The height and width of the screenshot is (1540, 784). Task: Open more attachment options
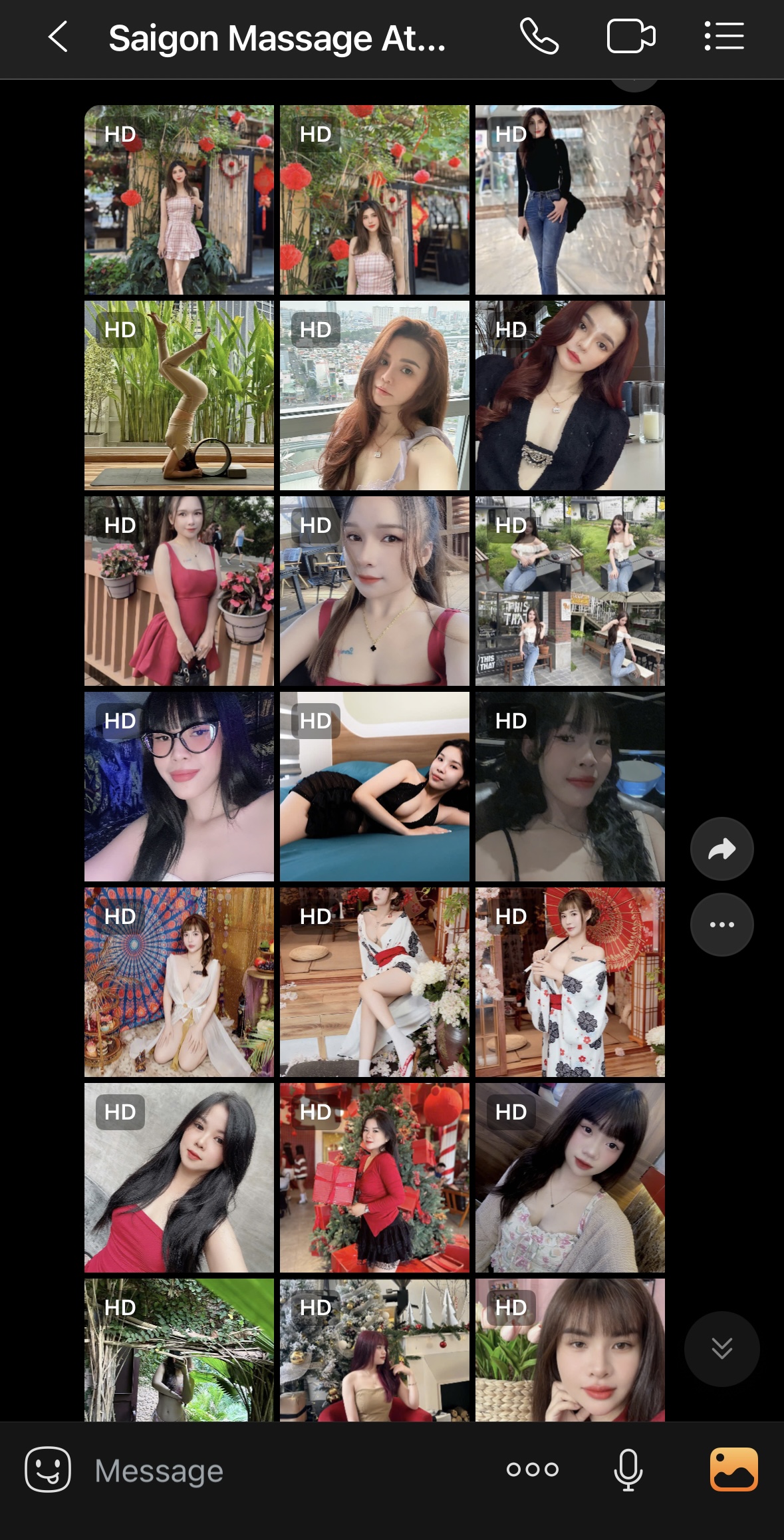tap(532, 1469)
